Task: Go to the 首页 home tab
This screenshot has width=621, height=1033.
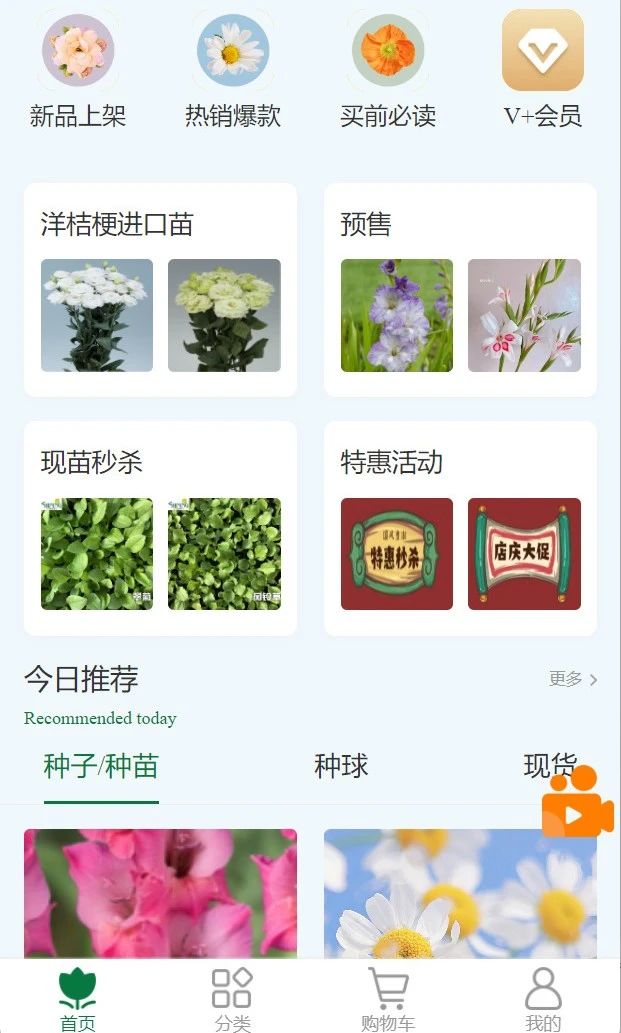Action: coord(78,998)
